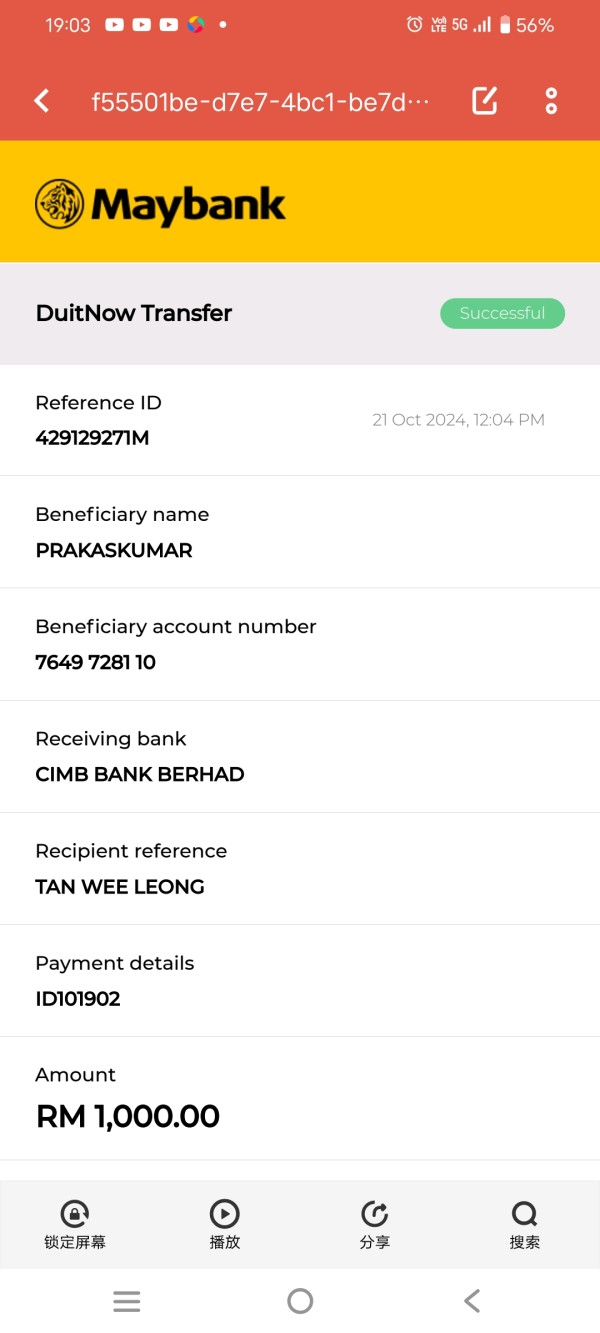
Task: Go to the home screen
Action: click(300, 1301)
